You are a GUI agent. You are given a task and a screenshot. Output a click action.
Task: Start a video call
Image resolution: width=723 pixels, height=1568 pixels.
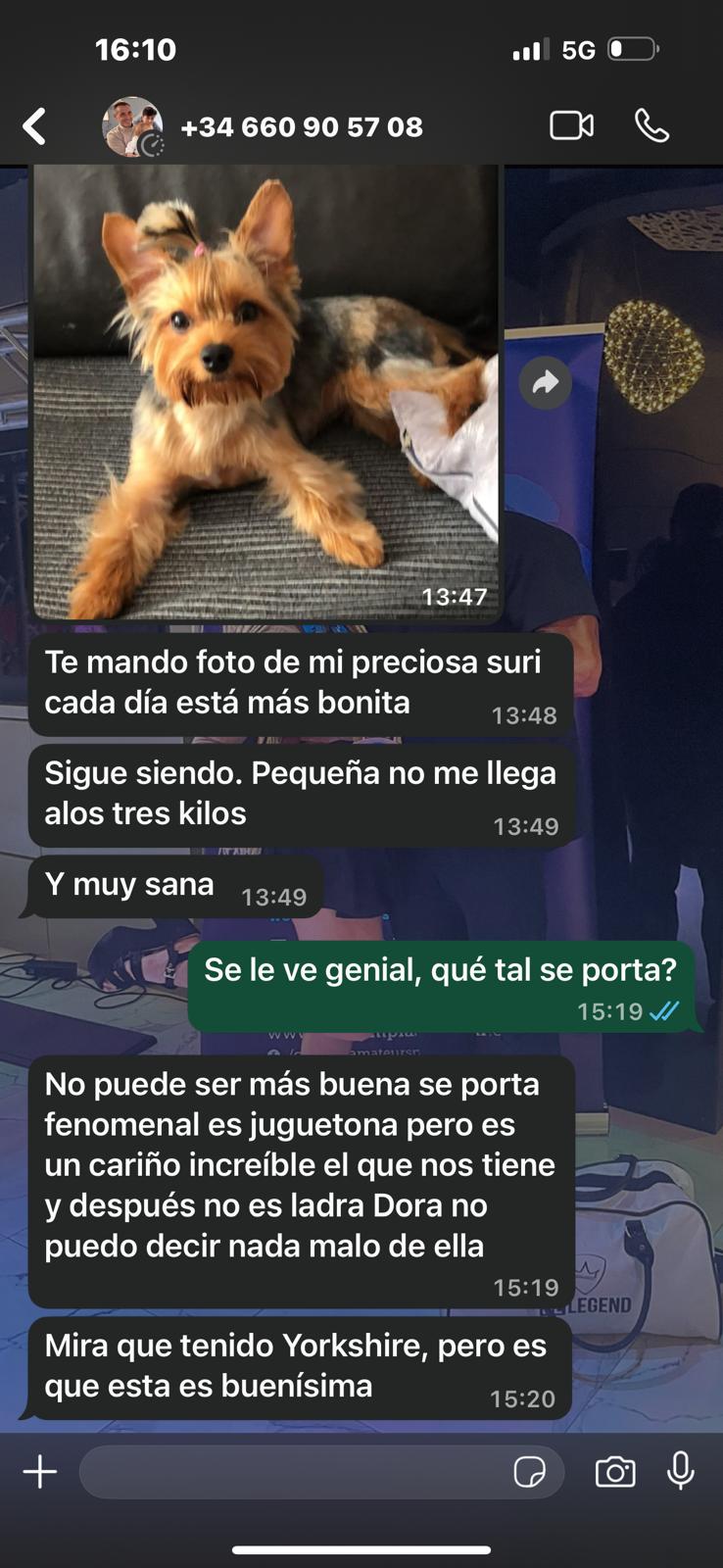[x=571, y=125]
